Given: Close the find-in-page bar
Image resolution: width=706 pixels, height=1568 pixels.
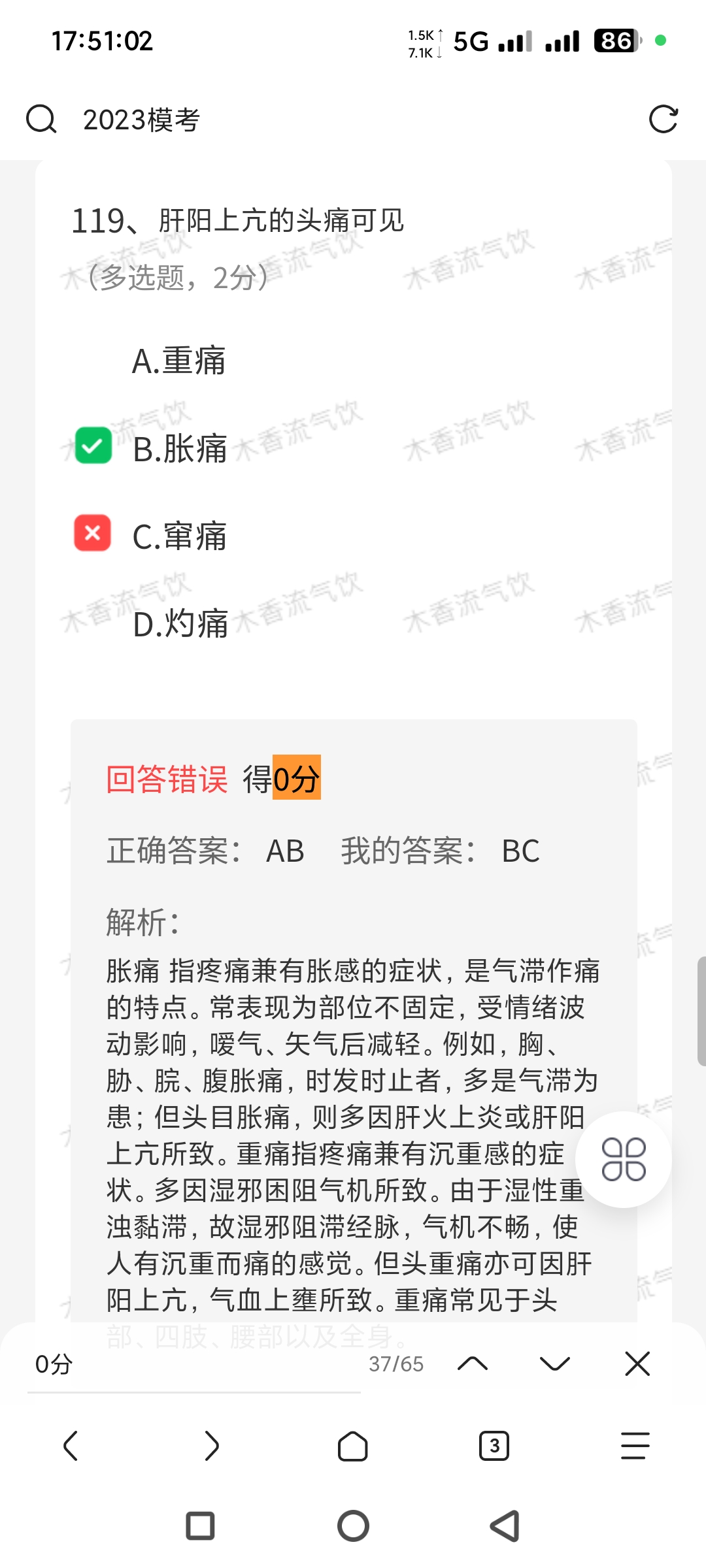Looking at the screenshot, I should [637, 1364].
